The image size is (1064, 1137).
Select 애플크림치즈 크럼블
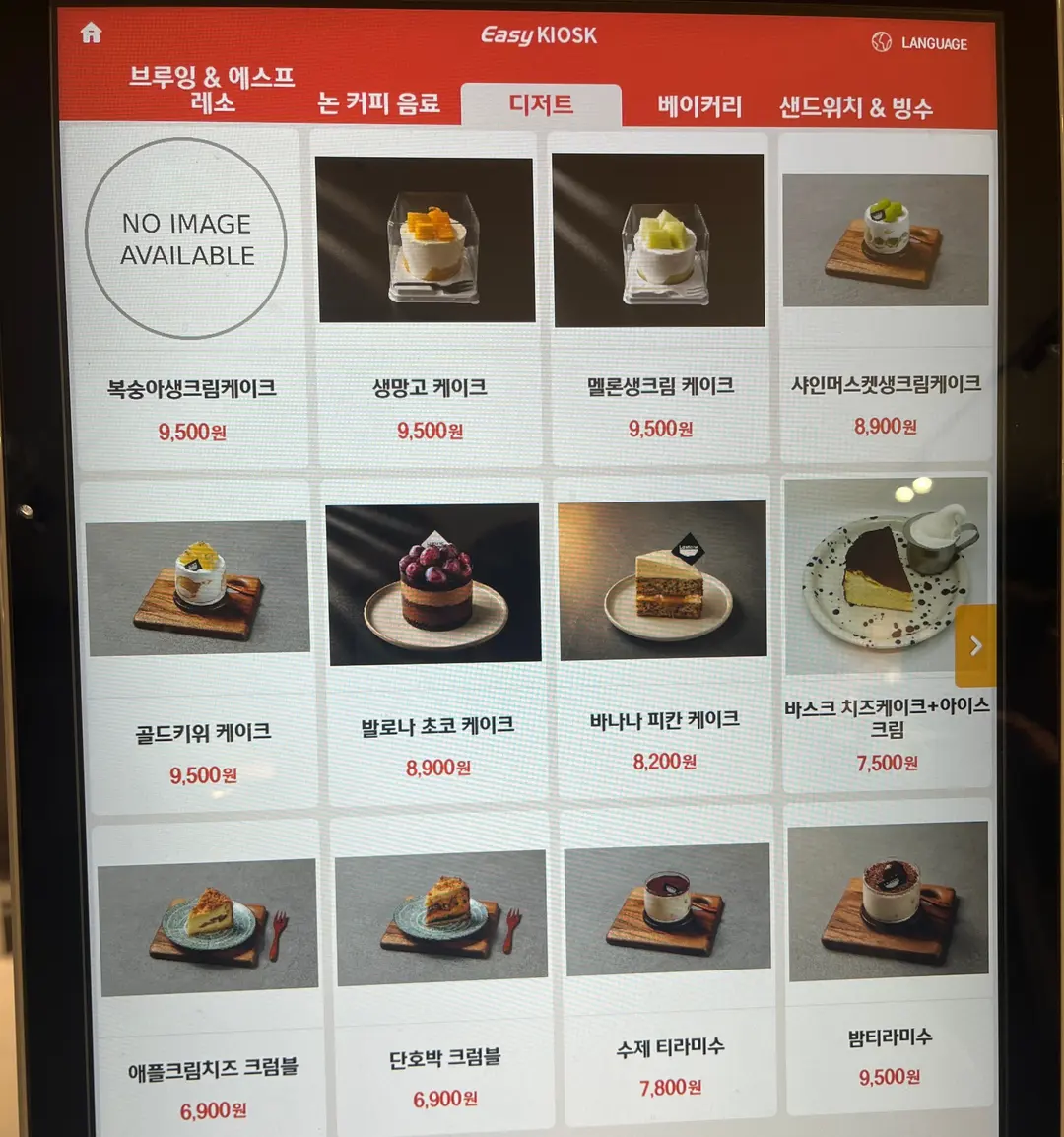click(x=209, y=979)
